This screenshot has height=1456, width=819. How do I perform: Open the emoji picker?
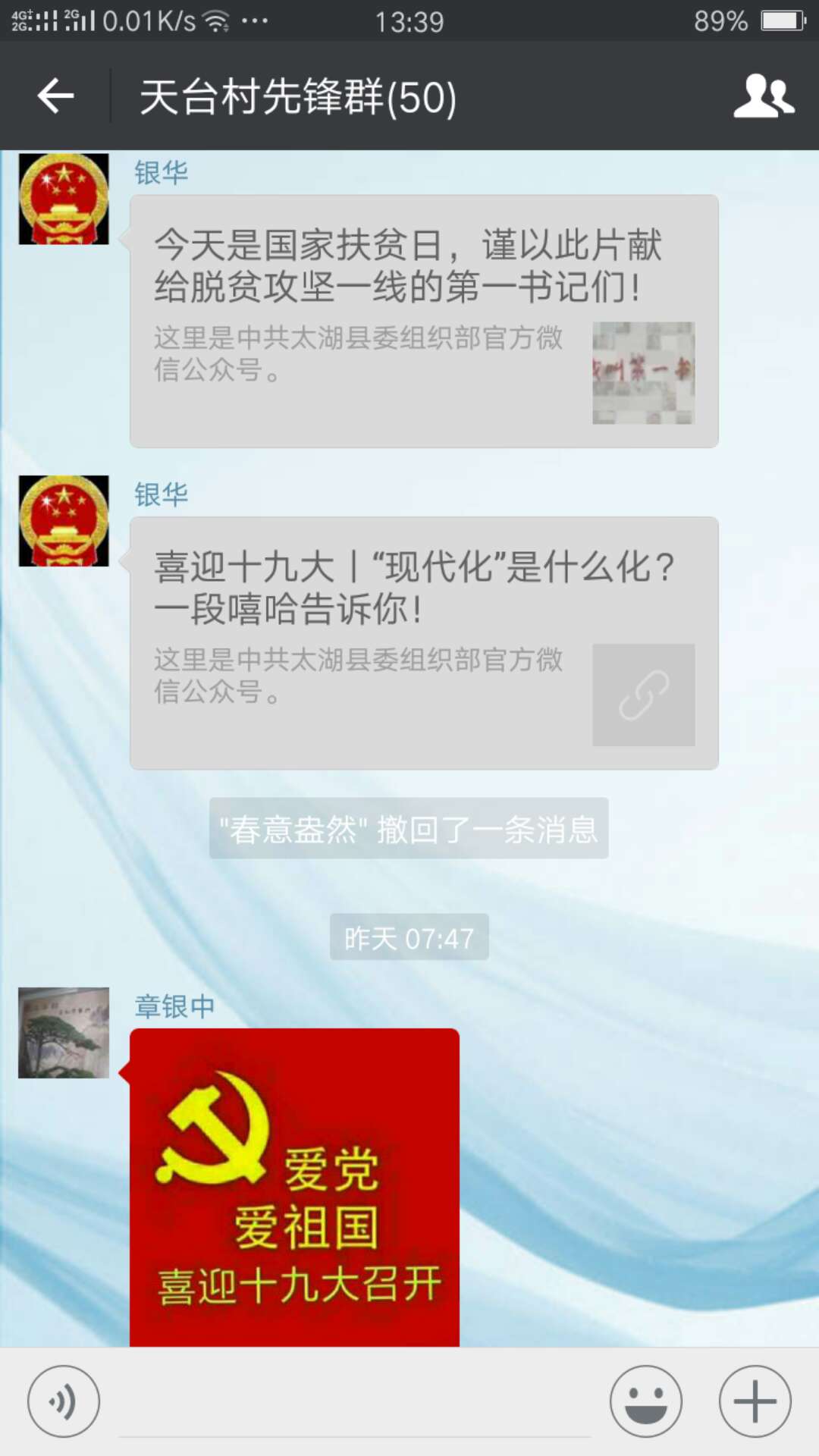click(x=645, y=1401)
